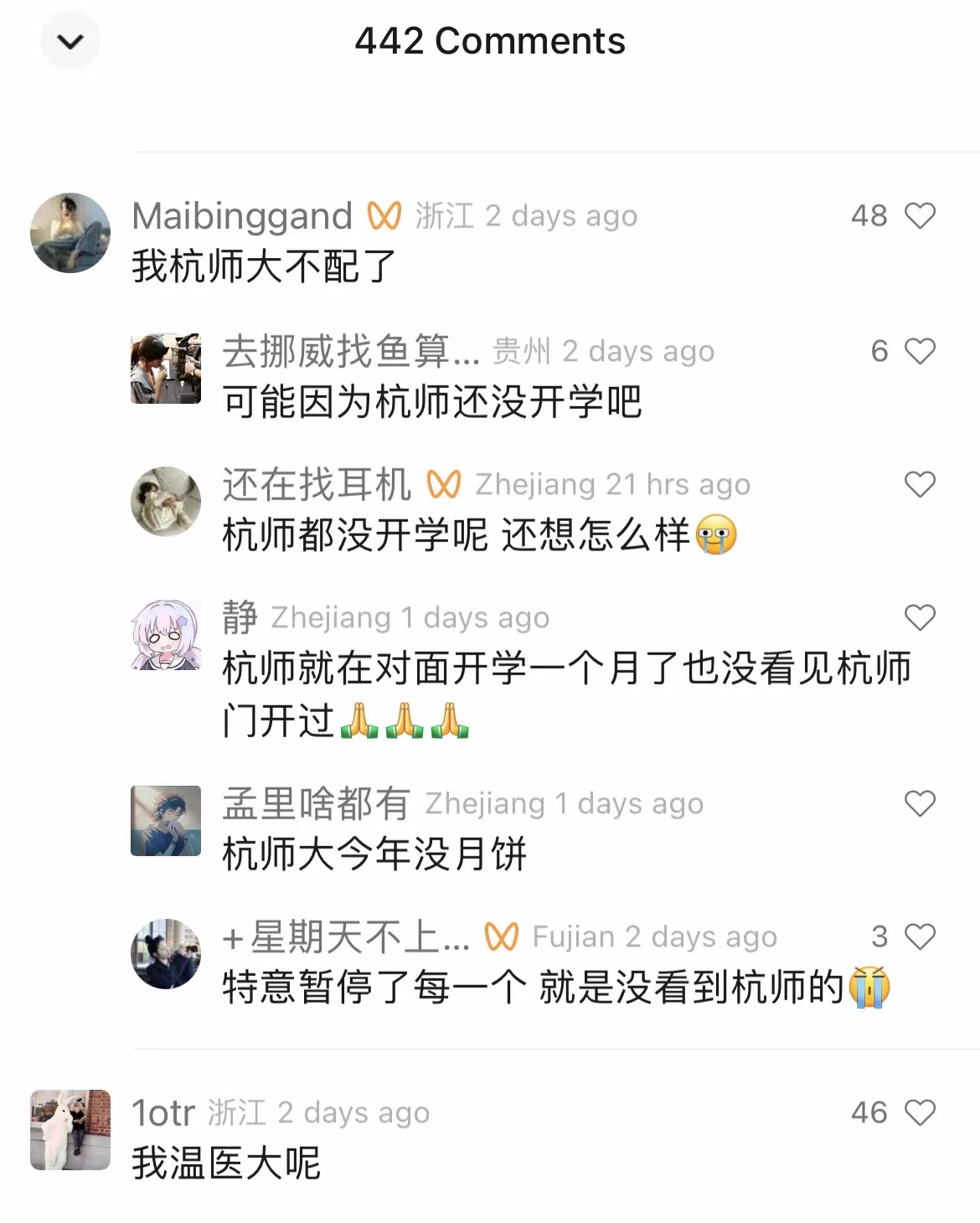Like 孟里啥都有's reply

tap(920, 803)
